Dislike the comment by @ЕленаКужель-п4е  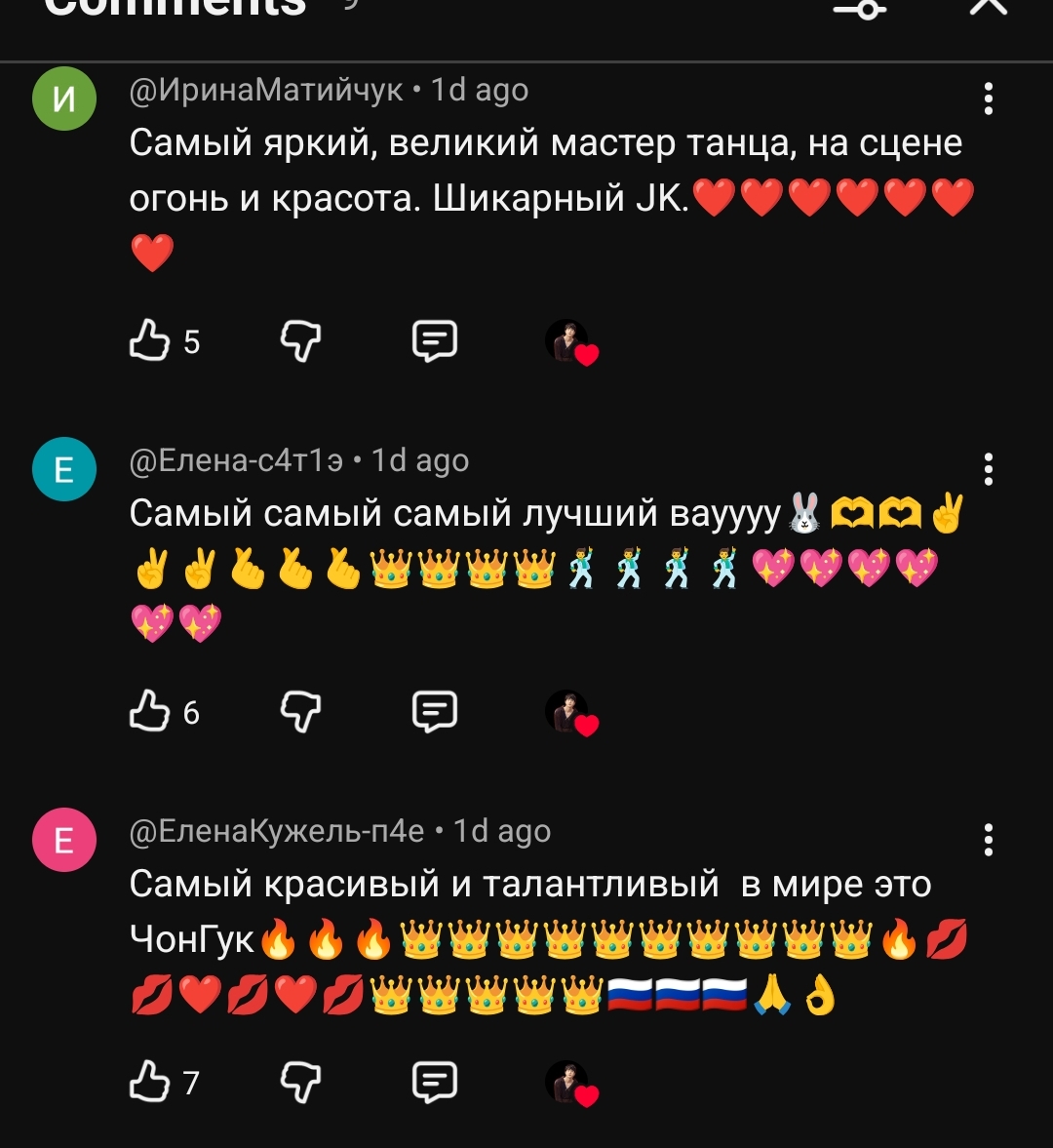pyautogui.click(x=300, y=1082)
